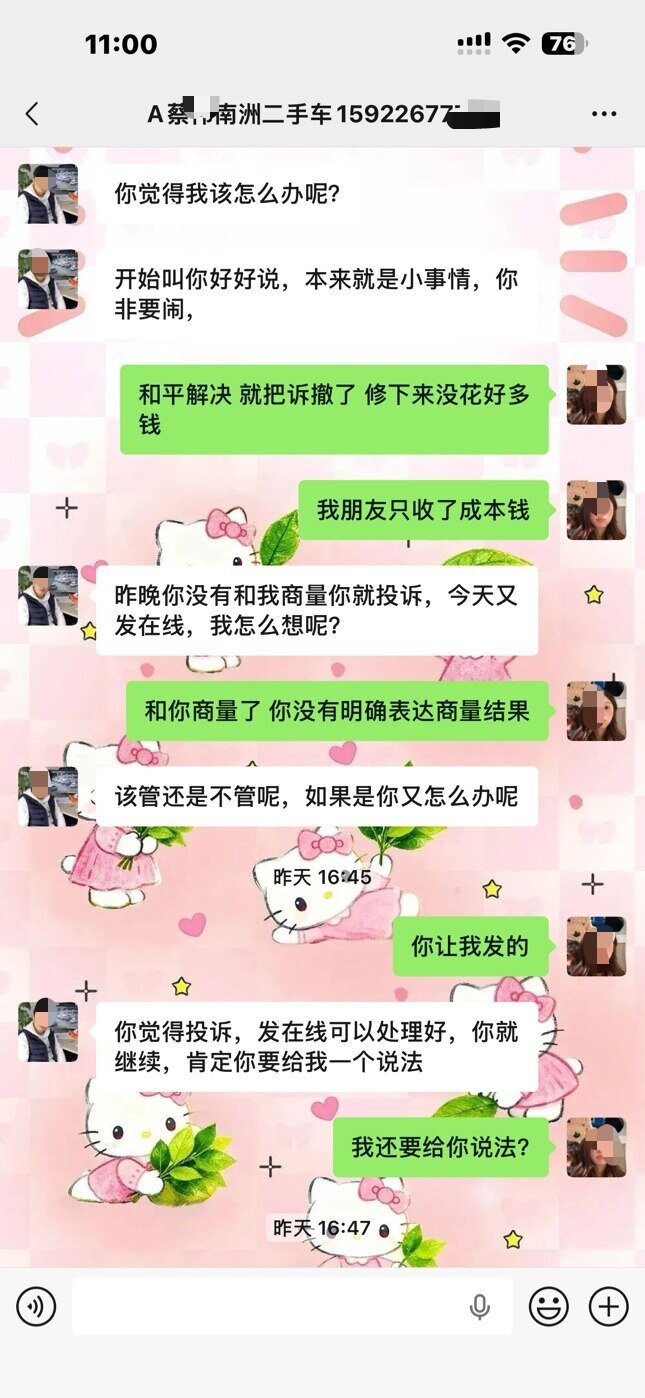645x1398 pixels.
Task: Open the plus attachments menu
Action: 608,1306
